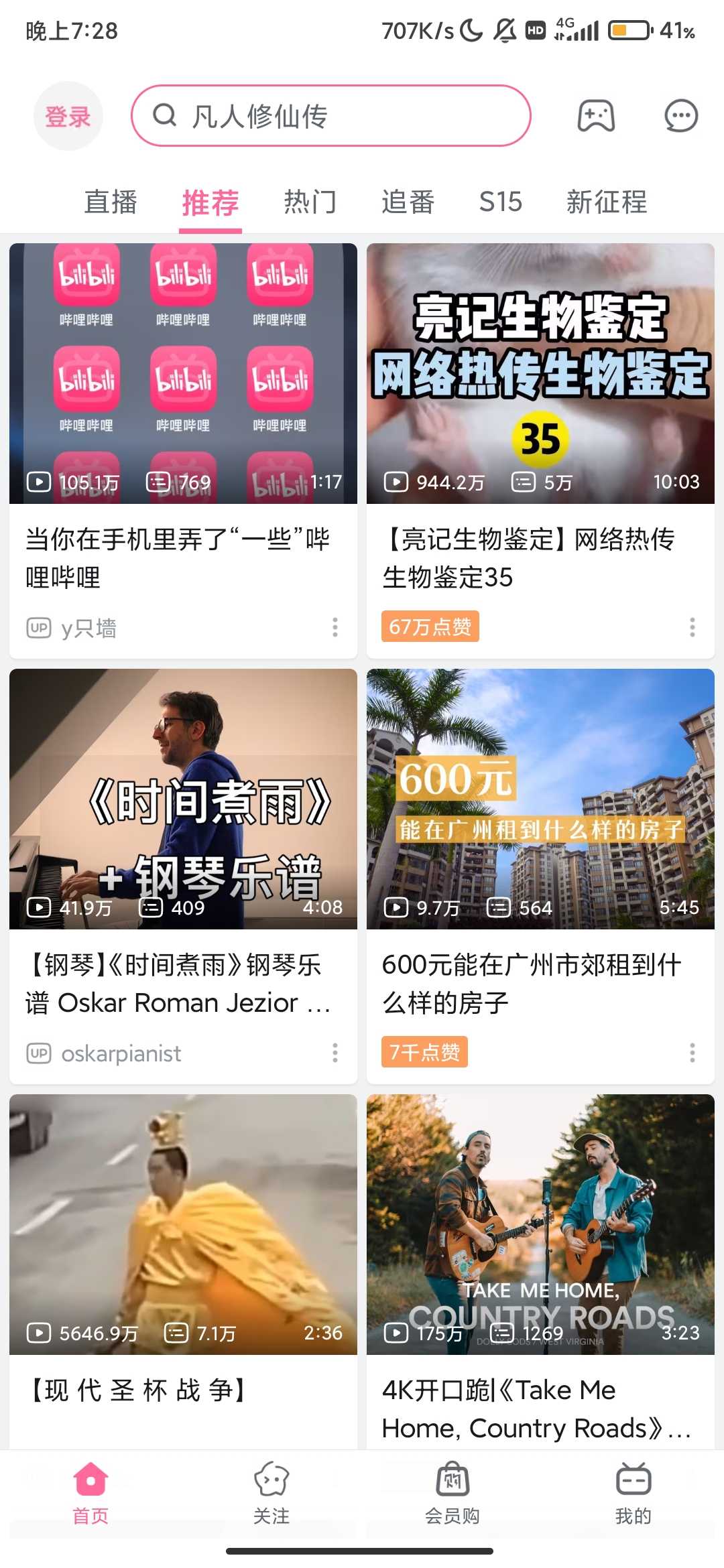Open the game center controller icon
This screenshot has width=724, height=1568.
point(596,116)
